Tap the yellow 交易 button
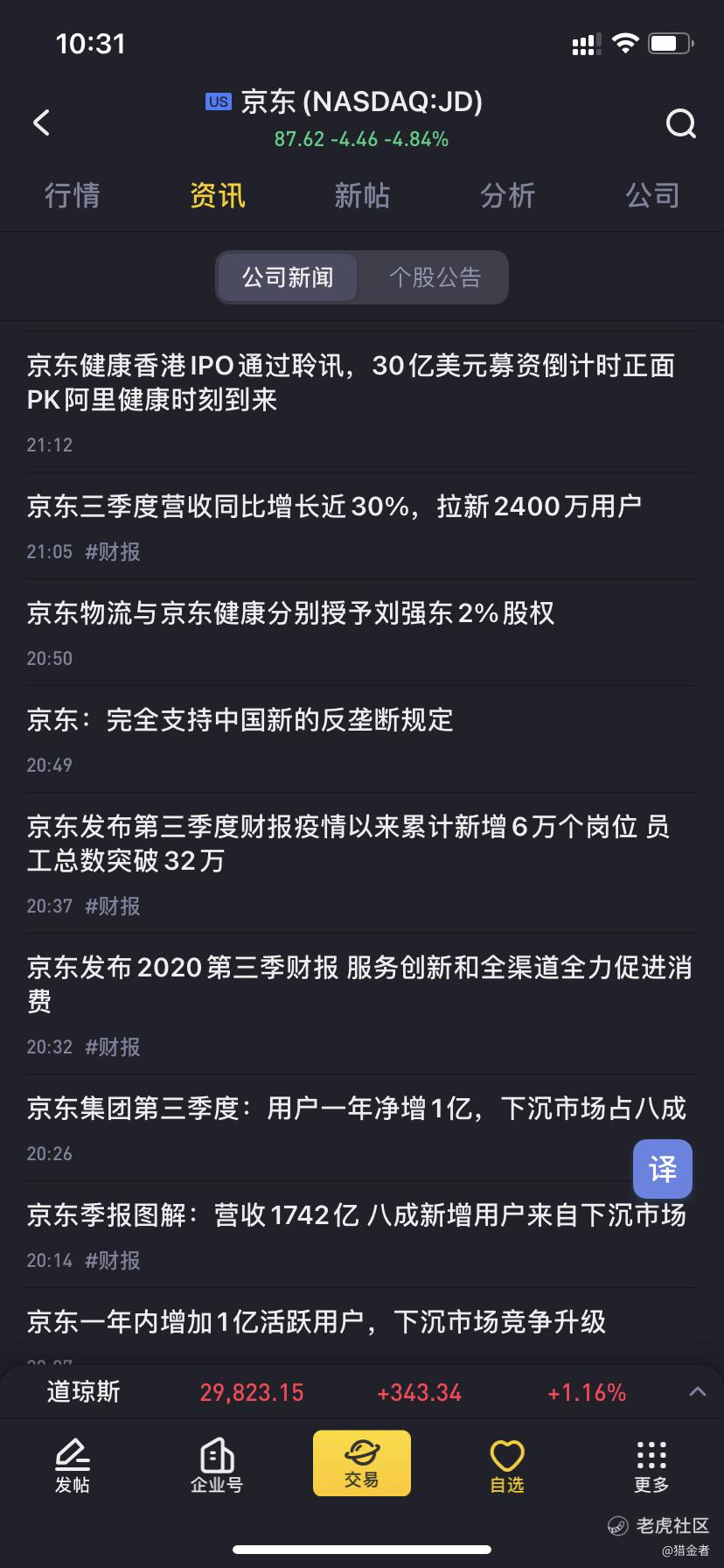The height and width of the screenshot is (1568, 724). (x=362, y=1463)
